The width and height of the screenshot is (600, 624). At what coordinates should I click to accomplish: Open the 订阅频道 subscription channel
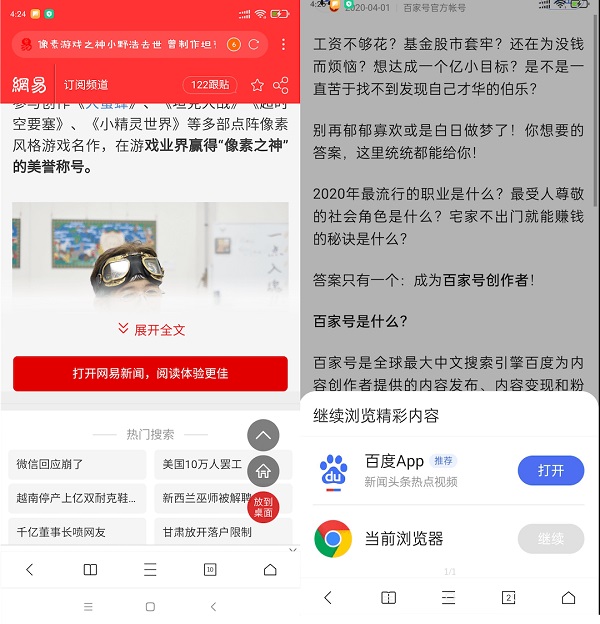(86, 85)
